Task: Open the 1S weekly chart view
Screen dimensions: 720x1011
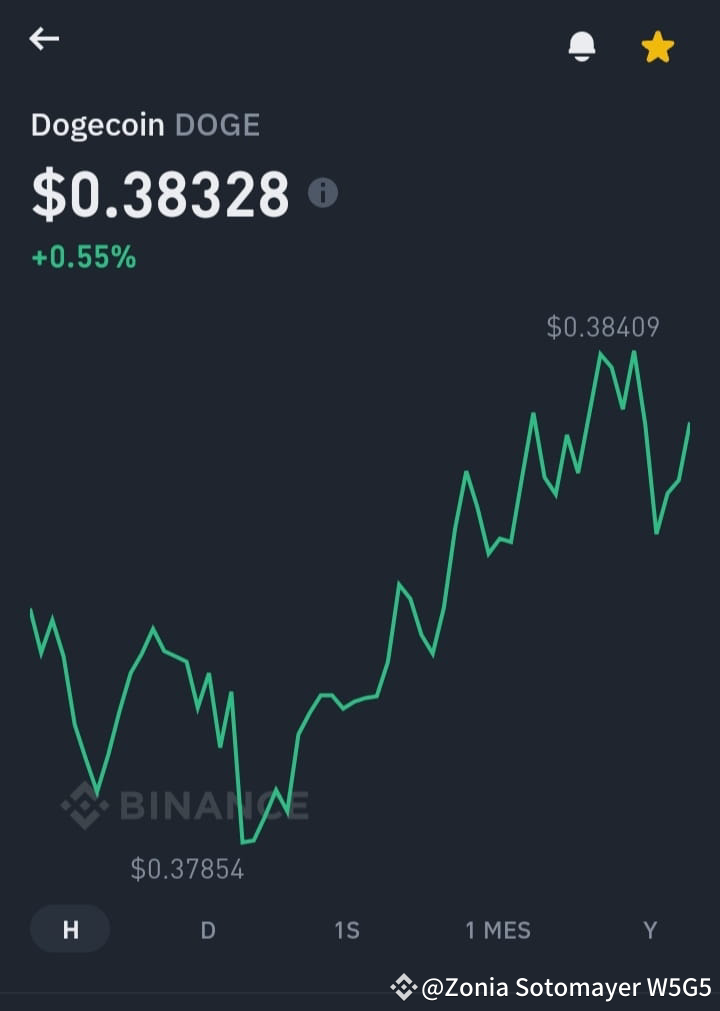Action: (x=347, y=929)
